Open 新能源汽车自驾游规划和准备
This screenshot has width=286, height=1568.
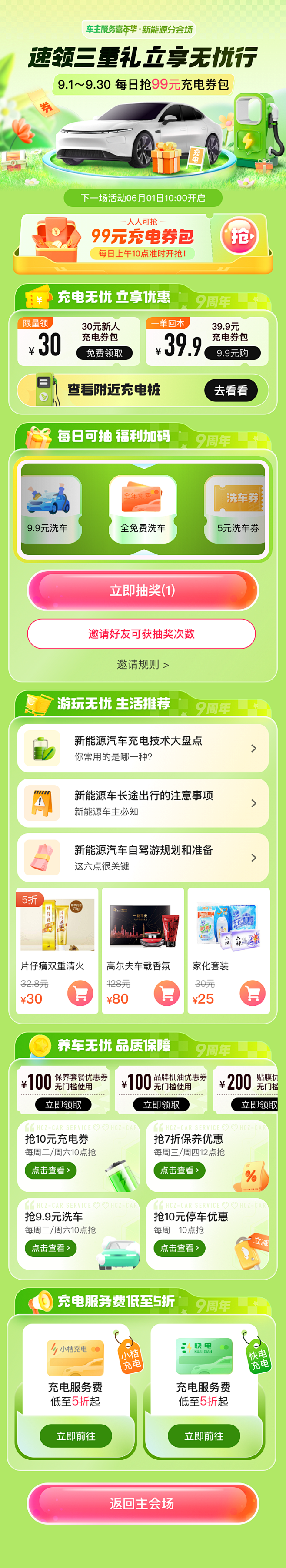(x=143, y=858)
